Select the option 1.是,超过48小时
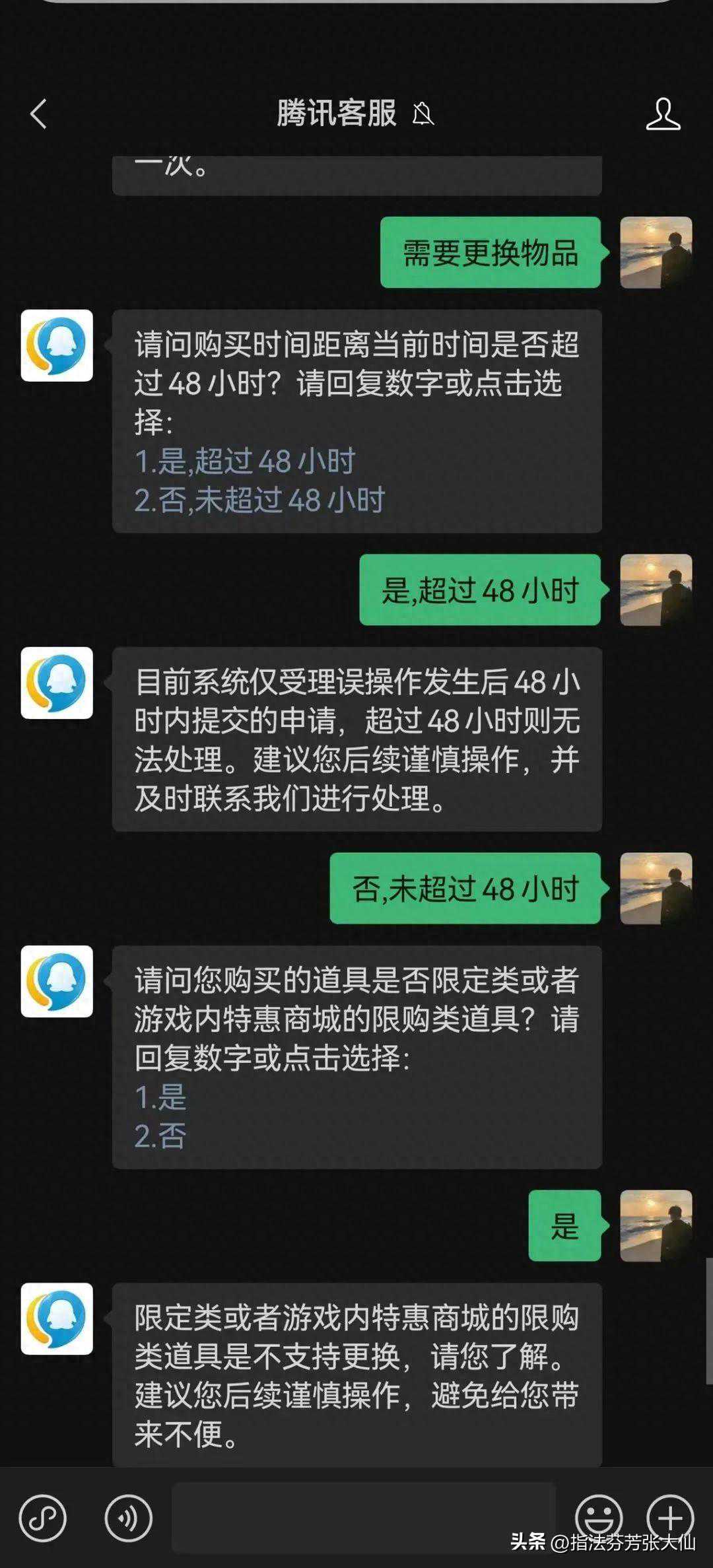Image resolution: width=713 pixels, height=1568 pixels. (x=245, y=461)
